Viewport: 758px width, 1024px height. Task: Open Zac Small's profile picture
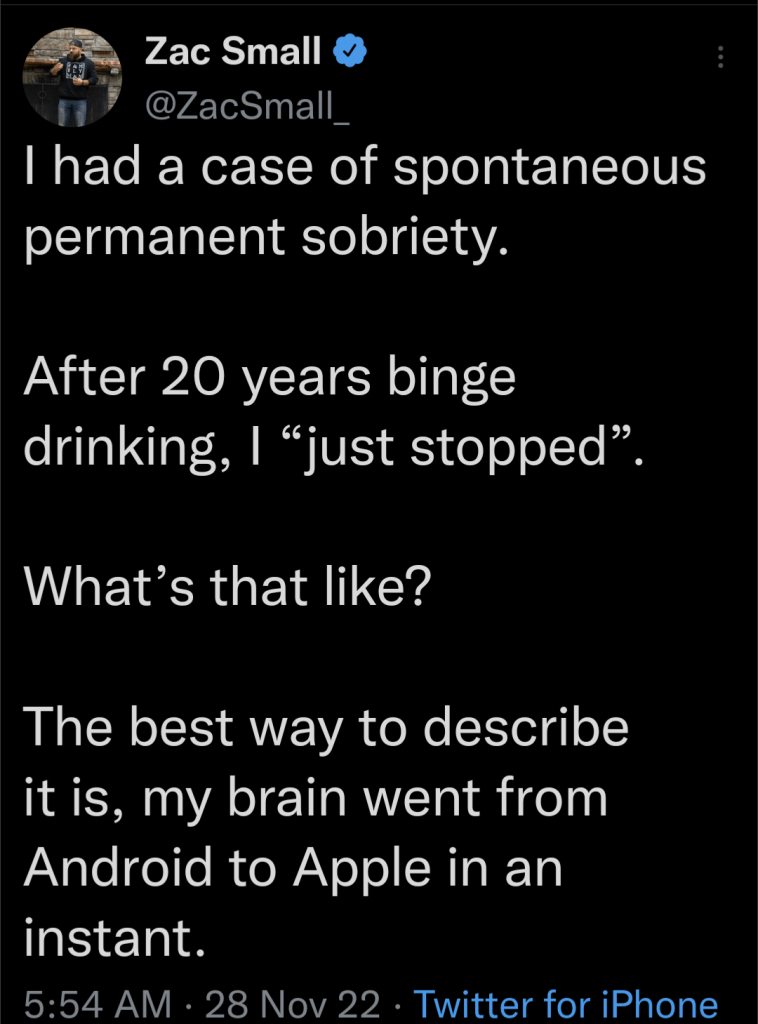click(73, 78)
